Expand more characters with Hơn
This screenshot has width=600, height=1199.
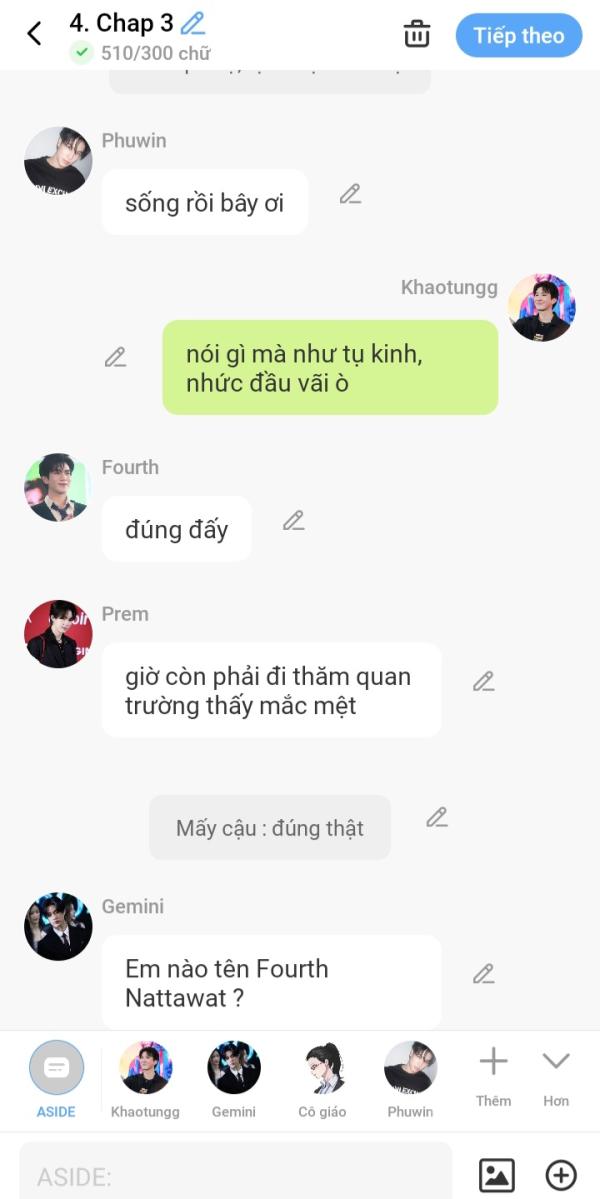[x=556, y=1073]
